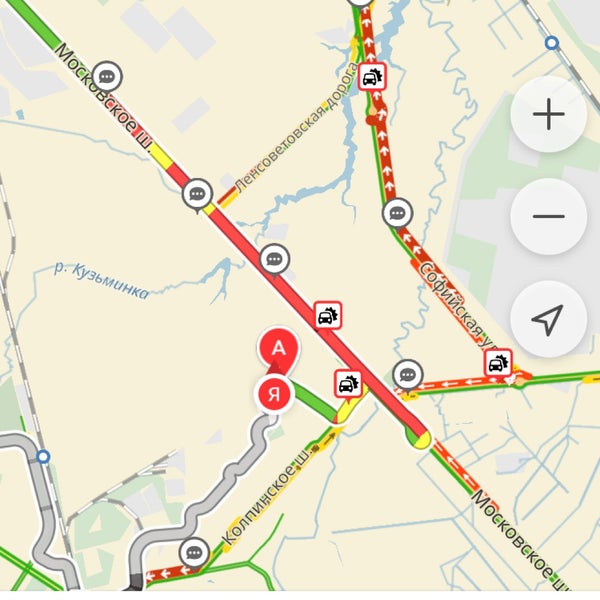The width and height of the screenshot is (600, 600).
Task: Zoom out of the map
Action: pyautogui.click(x=548, y=217)
